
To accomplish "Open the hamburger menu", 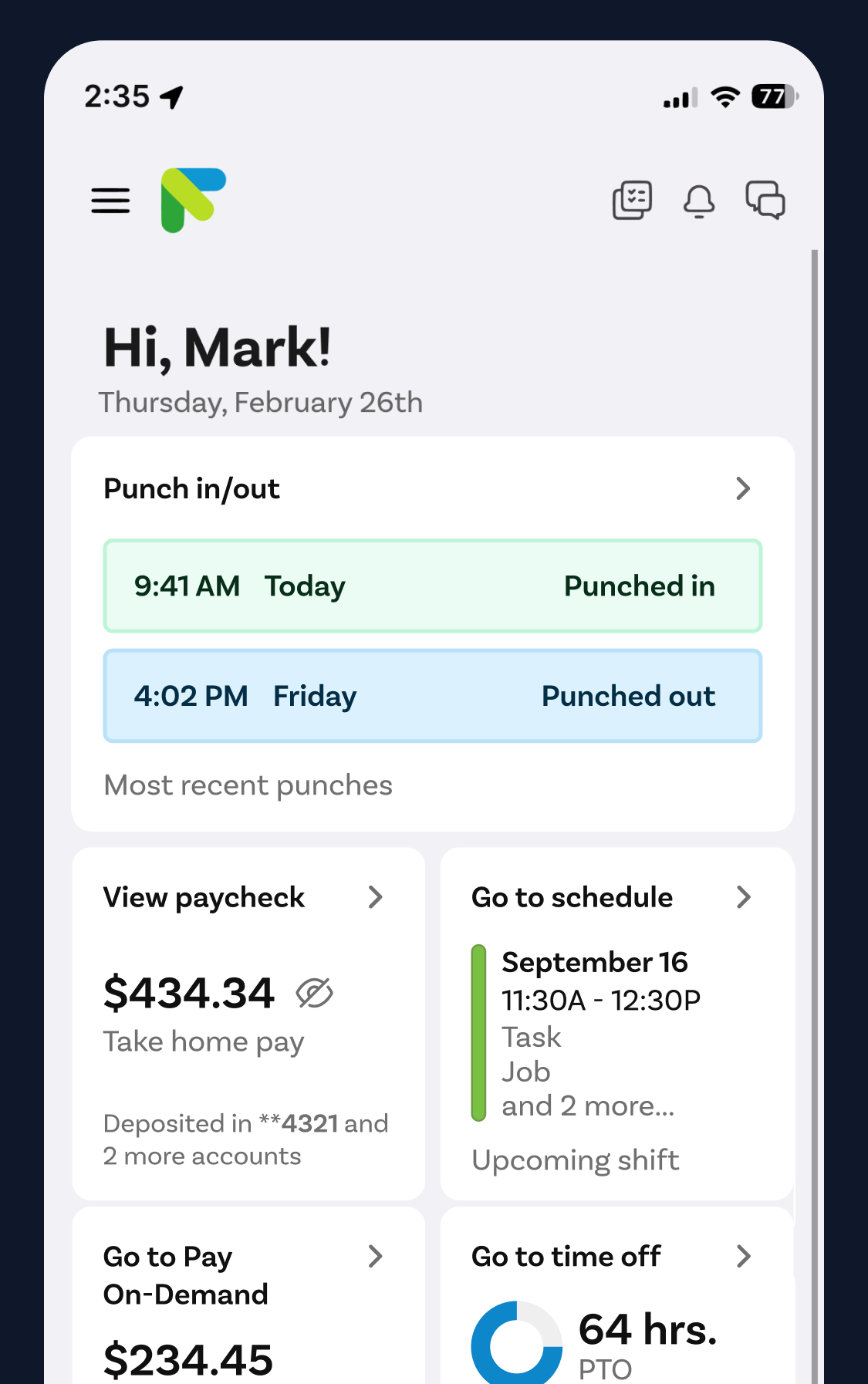I will click(x=110, y=201).
